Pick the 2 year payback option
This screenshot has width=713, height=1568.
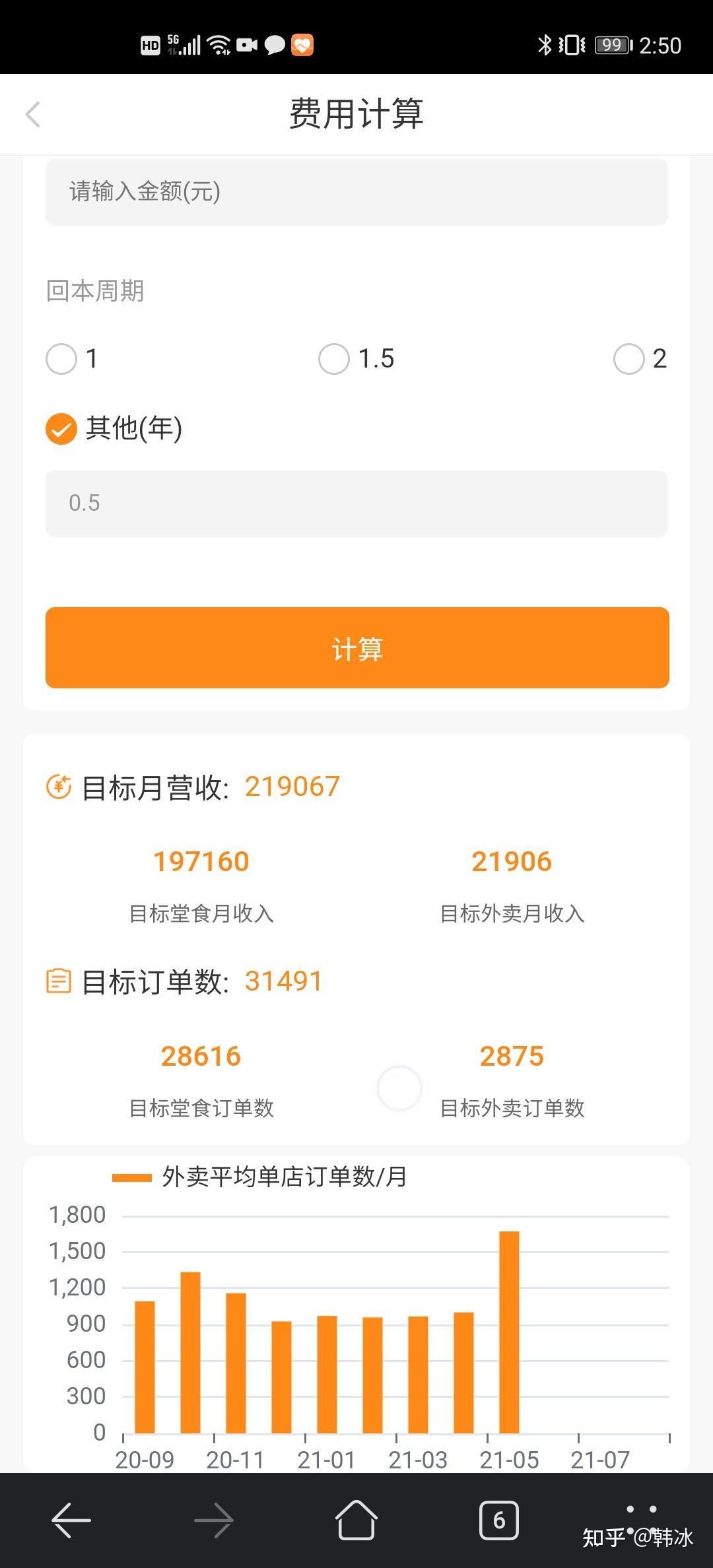[628, 359]
